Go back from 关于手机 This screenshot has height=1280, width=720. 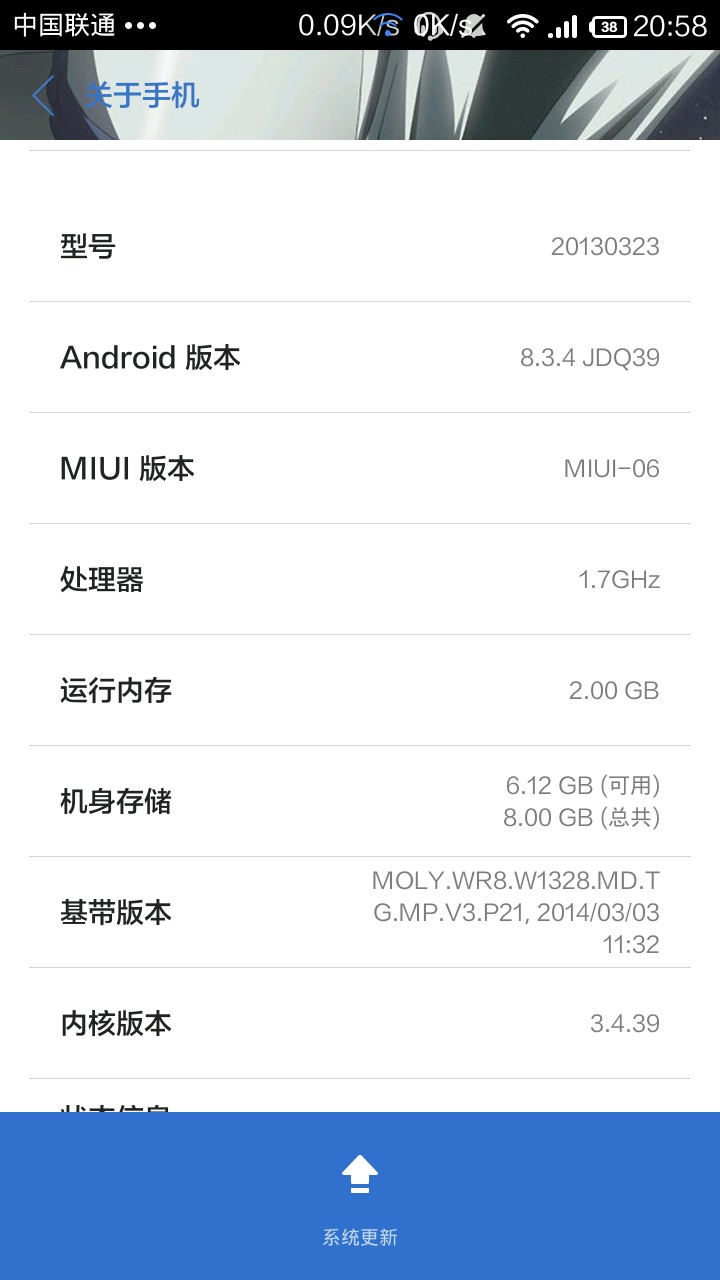pos(44,96)
